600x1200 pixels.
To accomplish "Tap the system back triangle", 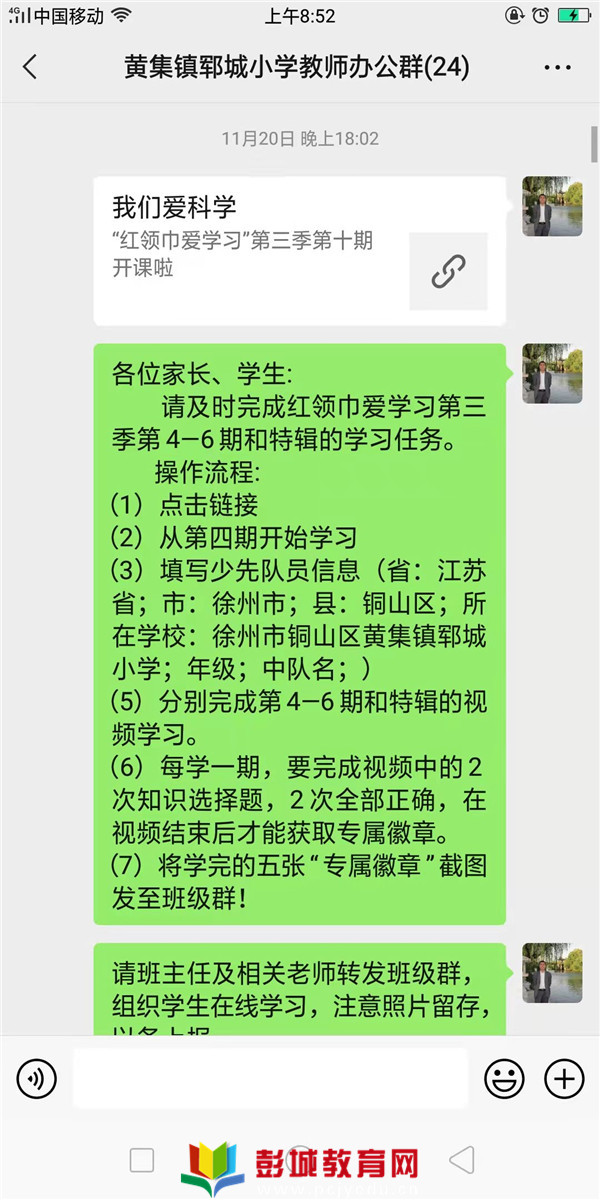I will coord(461,1160).
